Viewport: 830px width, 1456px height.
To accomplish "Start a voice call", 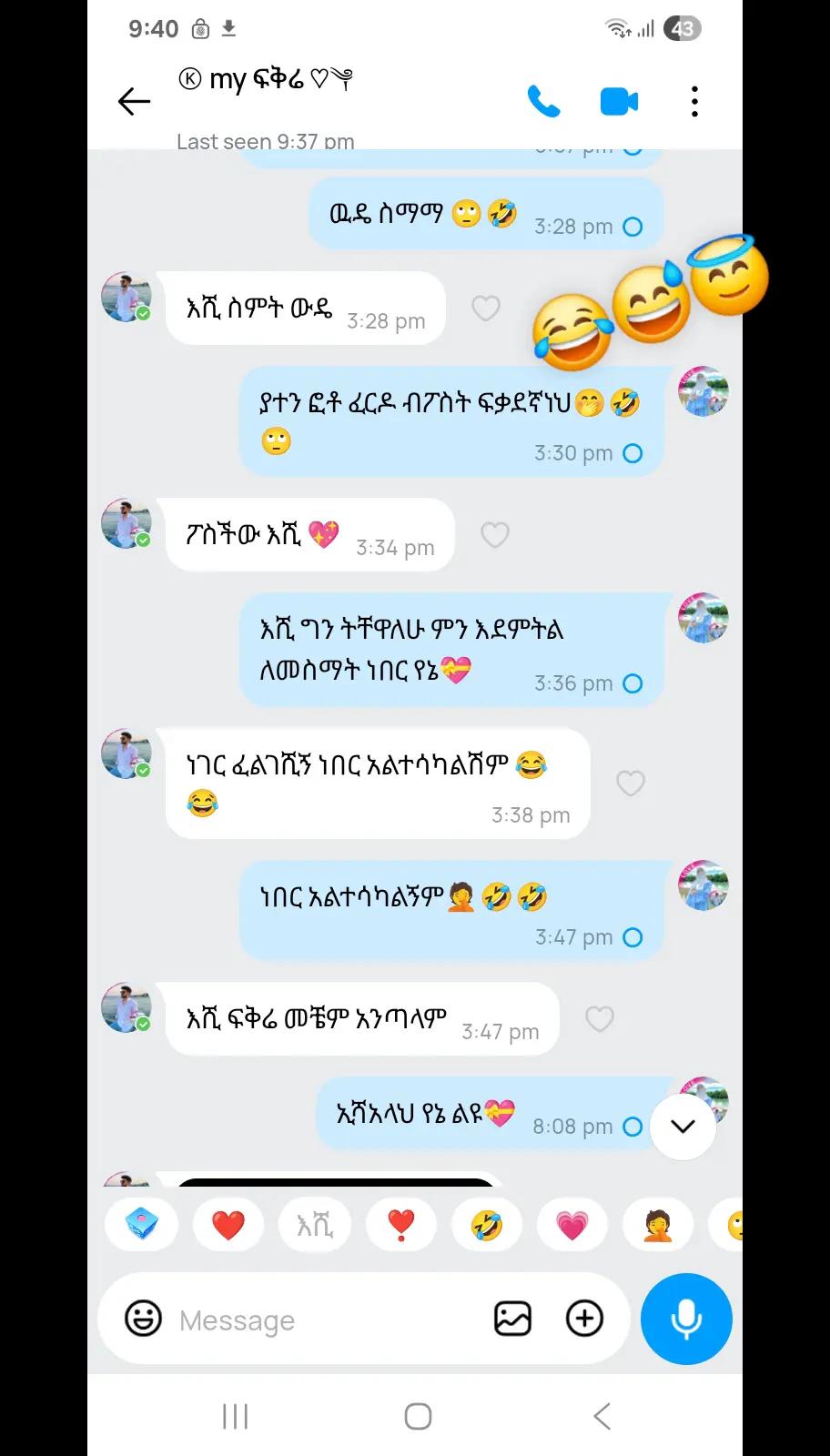I will [x=543, y=101].
